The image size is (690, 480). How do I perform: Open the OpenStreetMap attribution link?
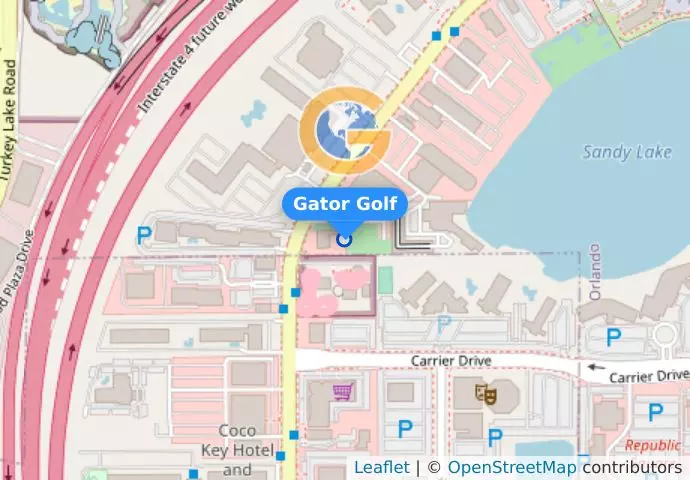click(x=511, y=467)
